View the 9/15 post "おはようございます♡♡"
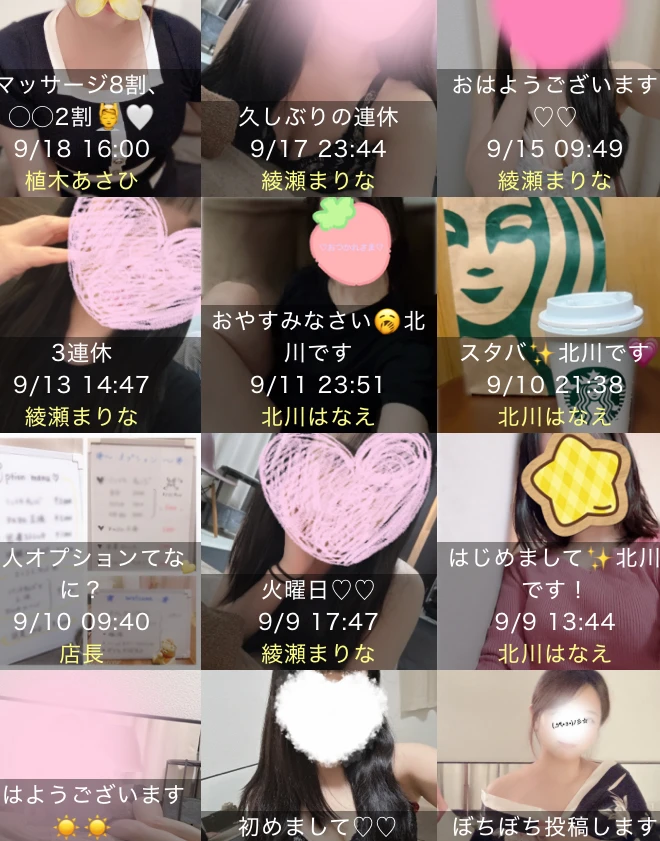Viewport: 660px width, 841px height. 548,98
